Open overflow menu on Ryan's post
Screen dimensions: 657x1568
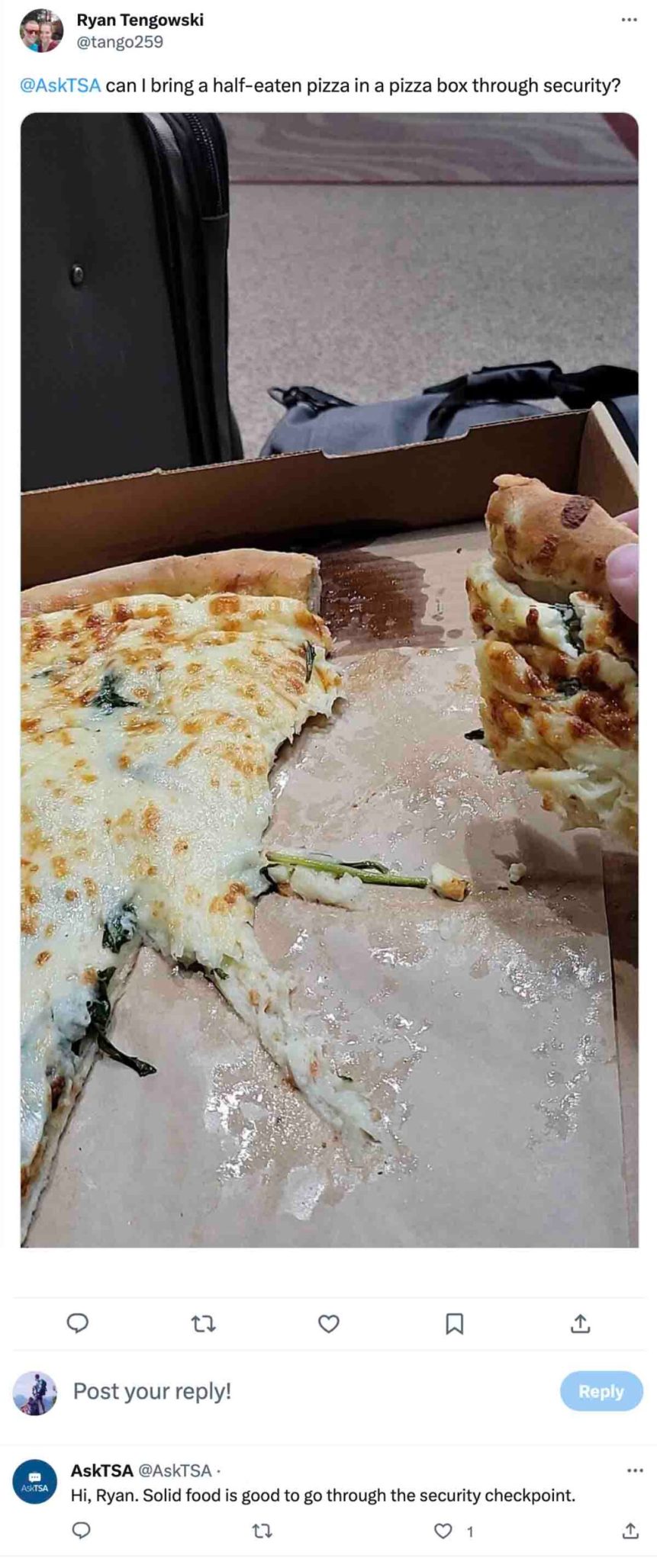tap(629, 20)
